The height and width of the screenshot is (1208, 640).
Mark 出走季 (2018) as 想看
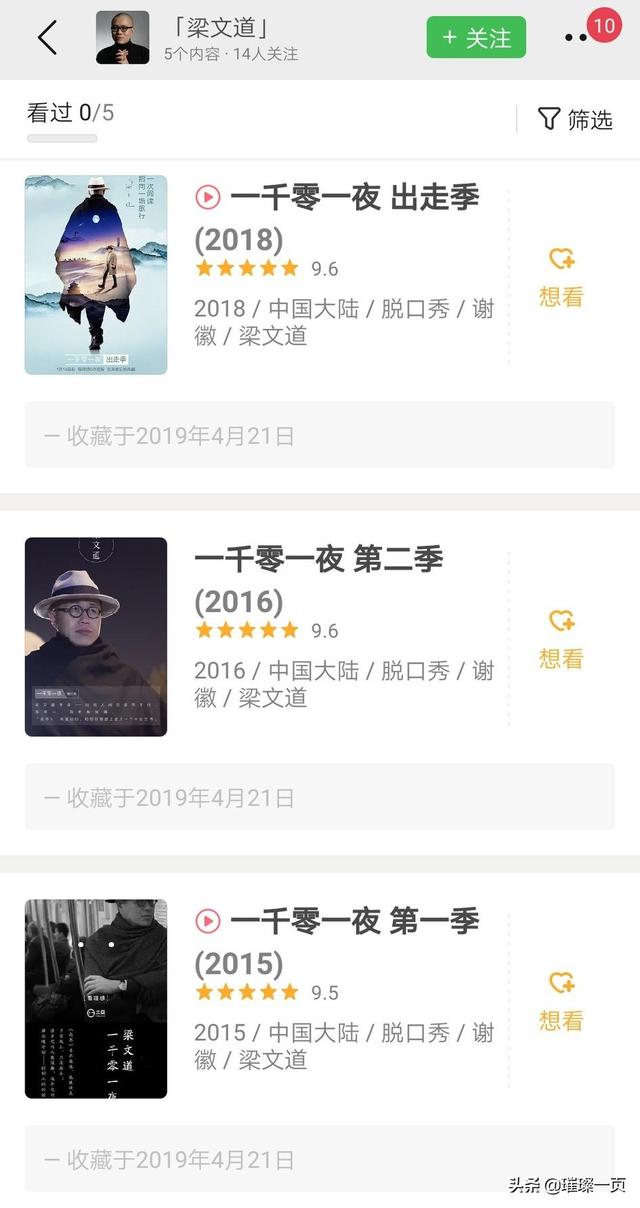click(x=561, y=278)
